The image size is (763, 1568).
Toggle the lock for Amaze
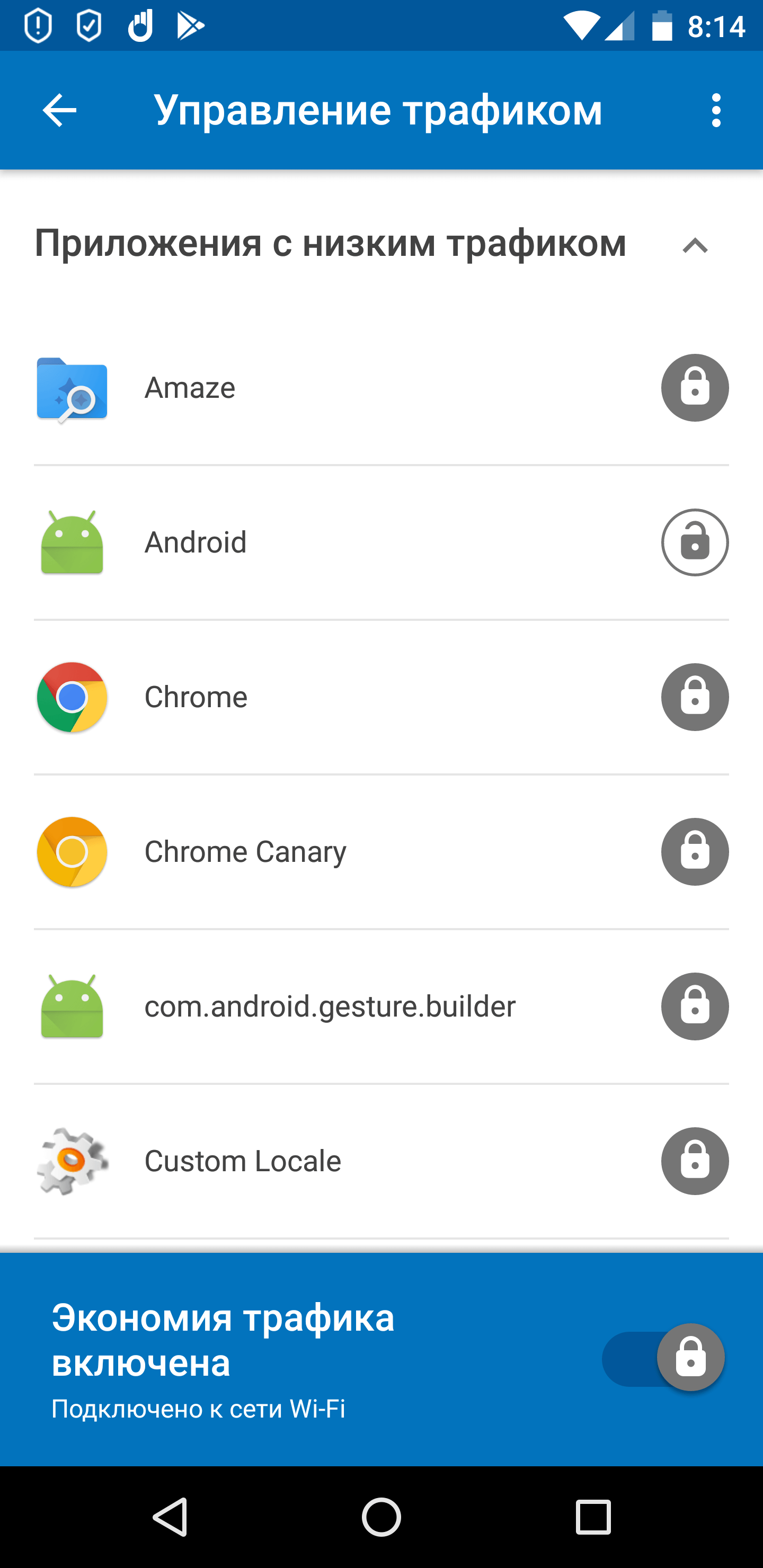695,388
